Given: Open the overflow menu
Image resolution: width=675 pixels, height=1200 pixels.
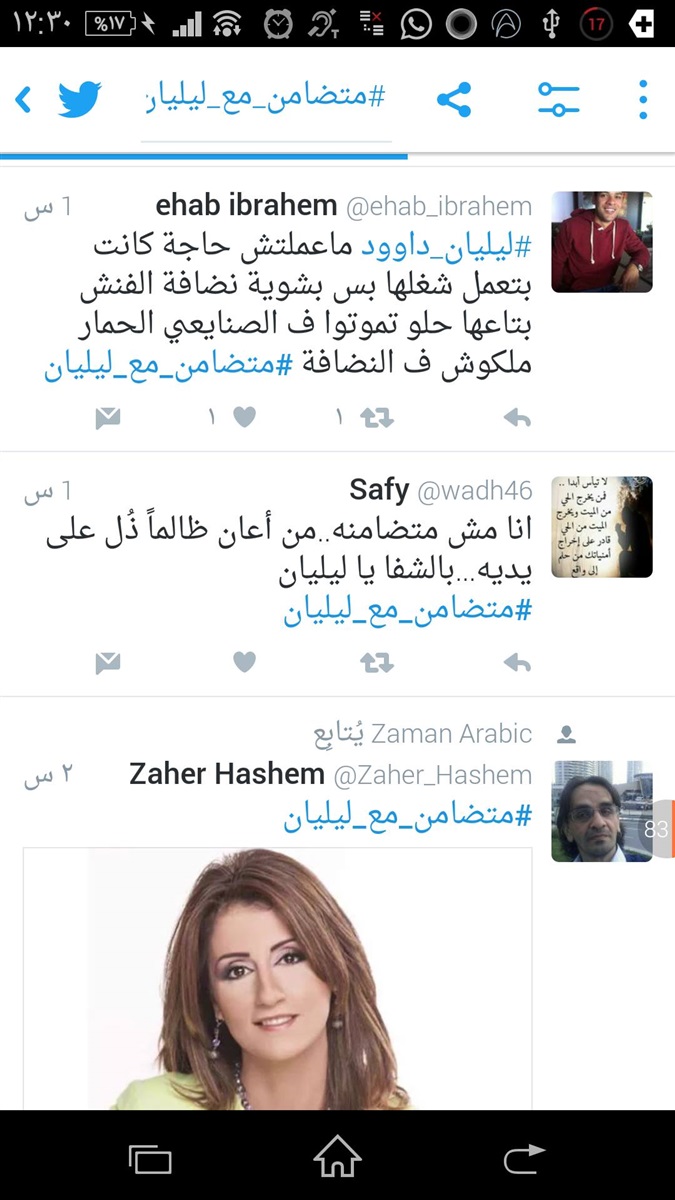Looking at the screenshot, I should pyautogui.click(x=643, y=99).
